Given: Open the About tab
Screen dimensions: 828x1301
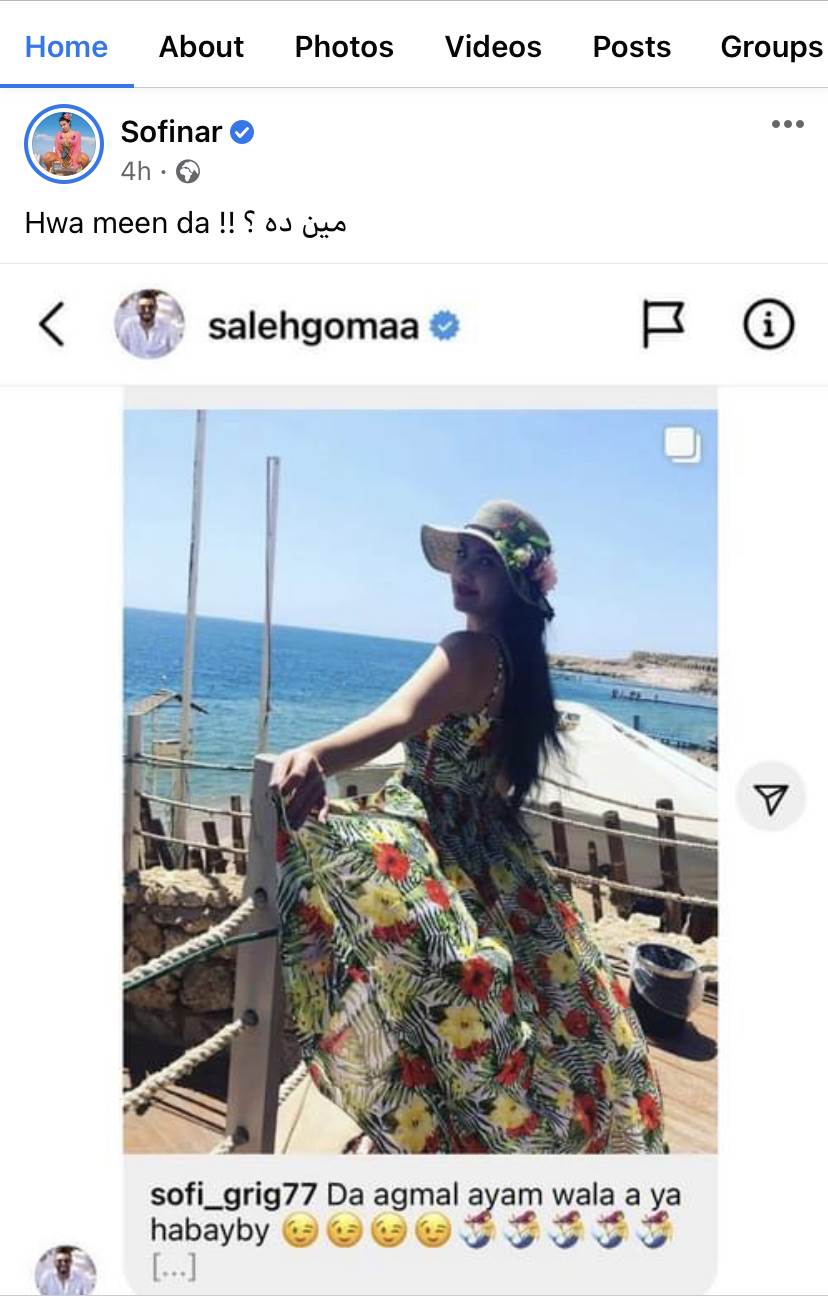Looking at the screenshot, I should 201,47.
